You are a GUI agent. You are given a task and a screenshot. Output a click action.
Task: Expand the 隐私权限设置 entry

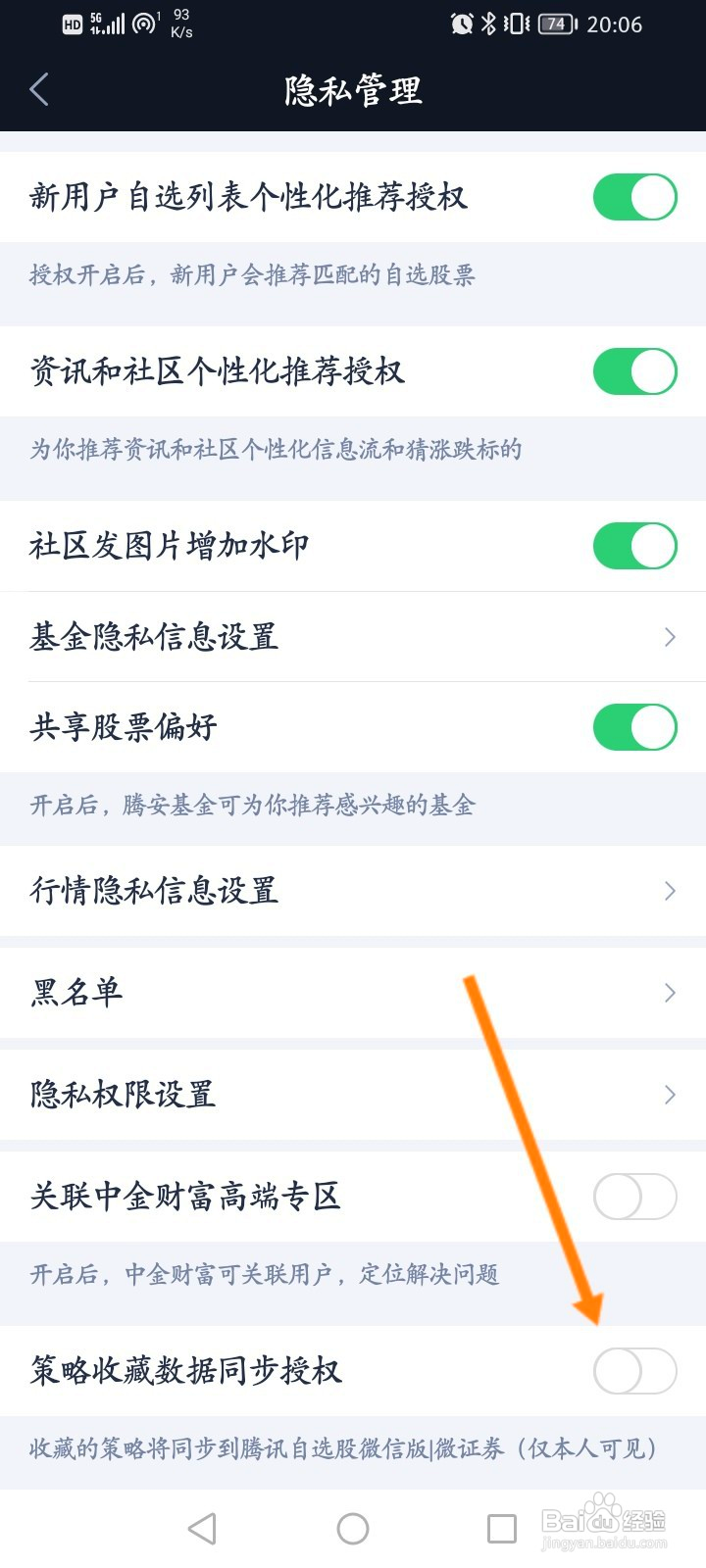pyautogui.click(x=670, y=1095)
